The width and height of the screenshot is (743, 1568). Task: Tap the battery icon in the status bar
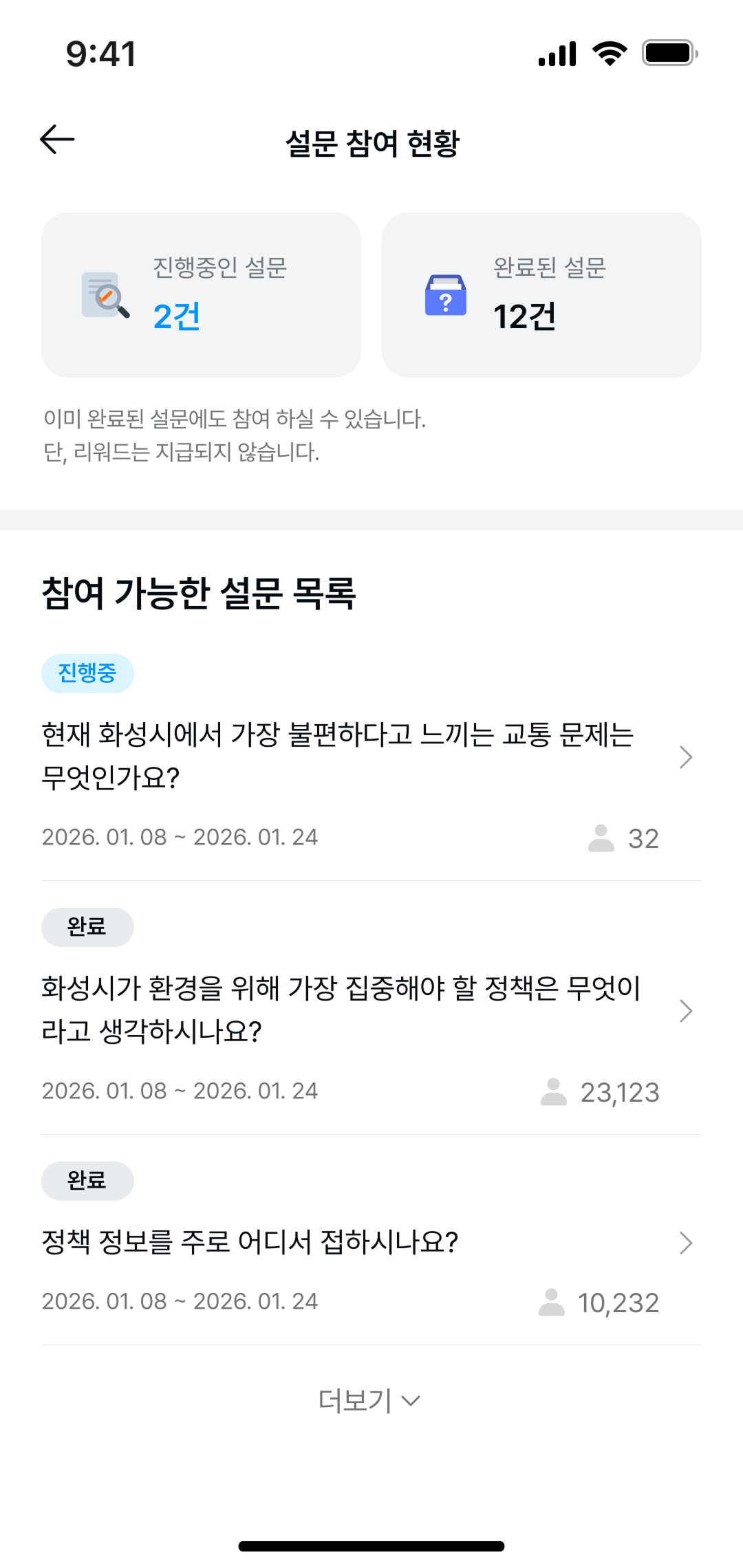[x=666, y=53]
